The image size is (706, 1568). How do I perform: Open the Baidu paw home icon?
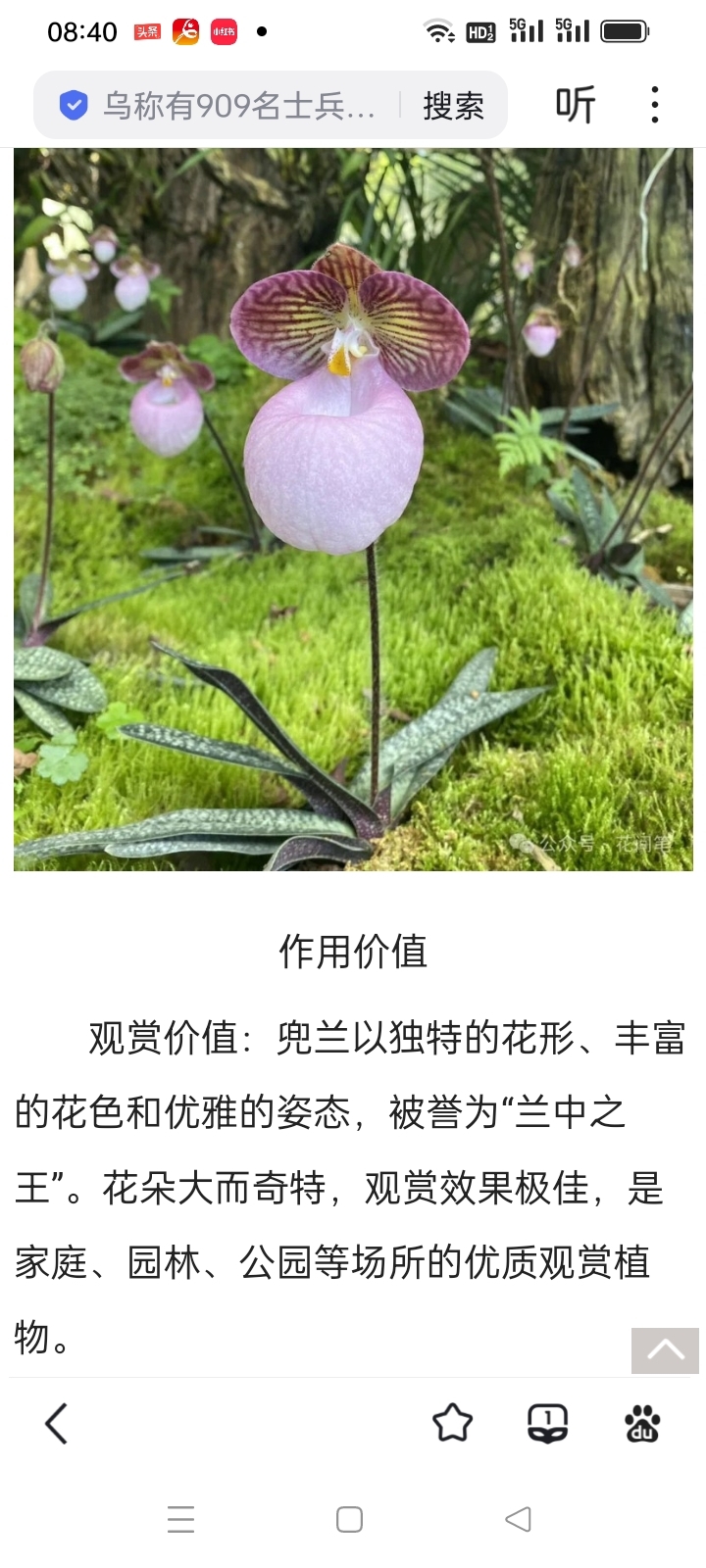pos(642,1423)
